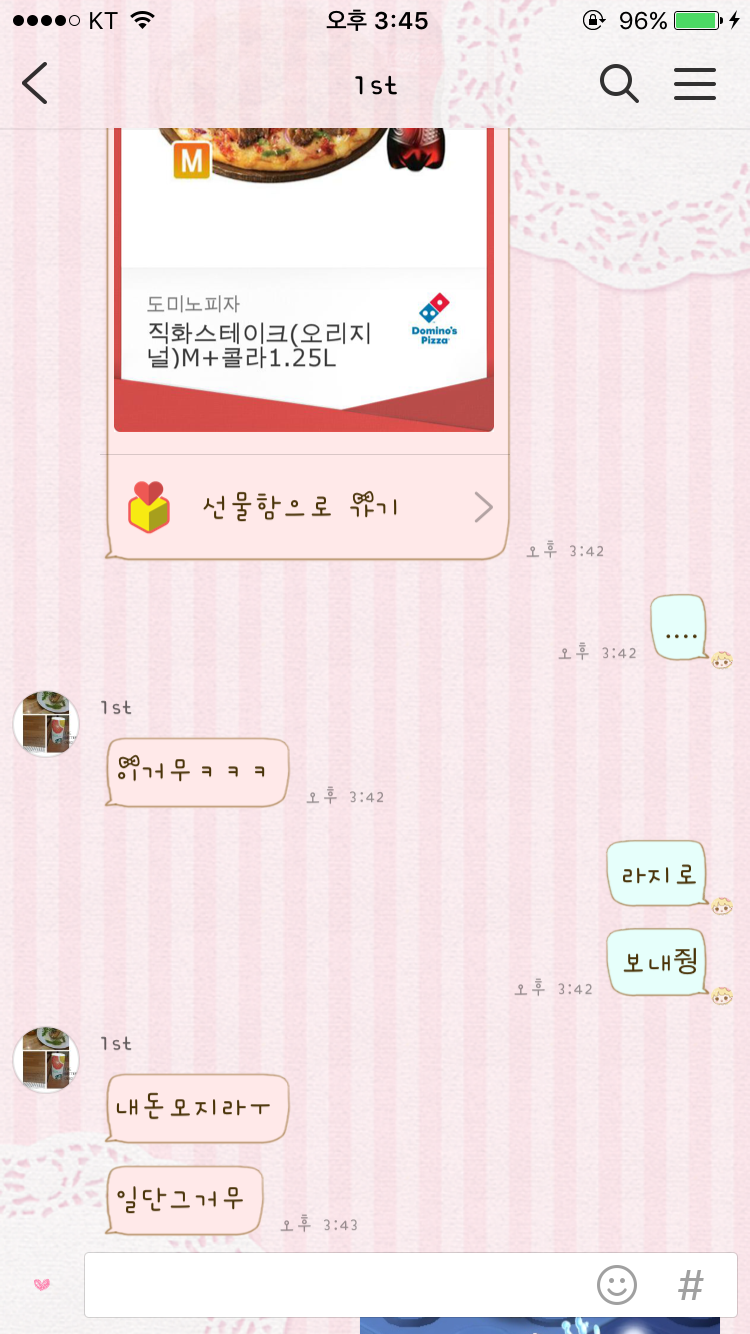The image size is (750, 1334).
Task: Open the attachment heart button
Action: [x=42, y=1285]
